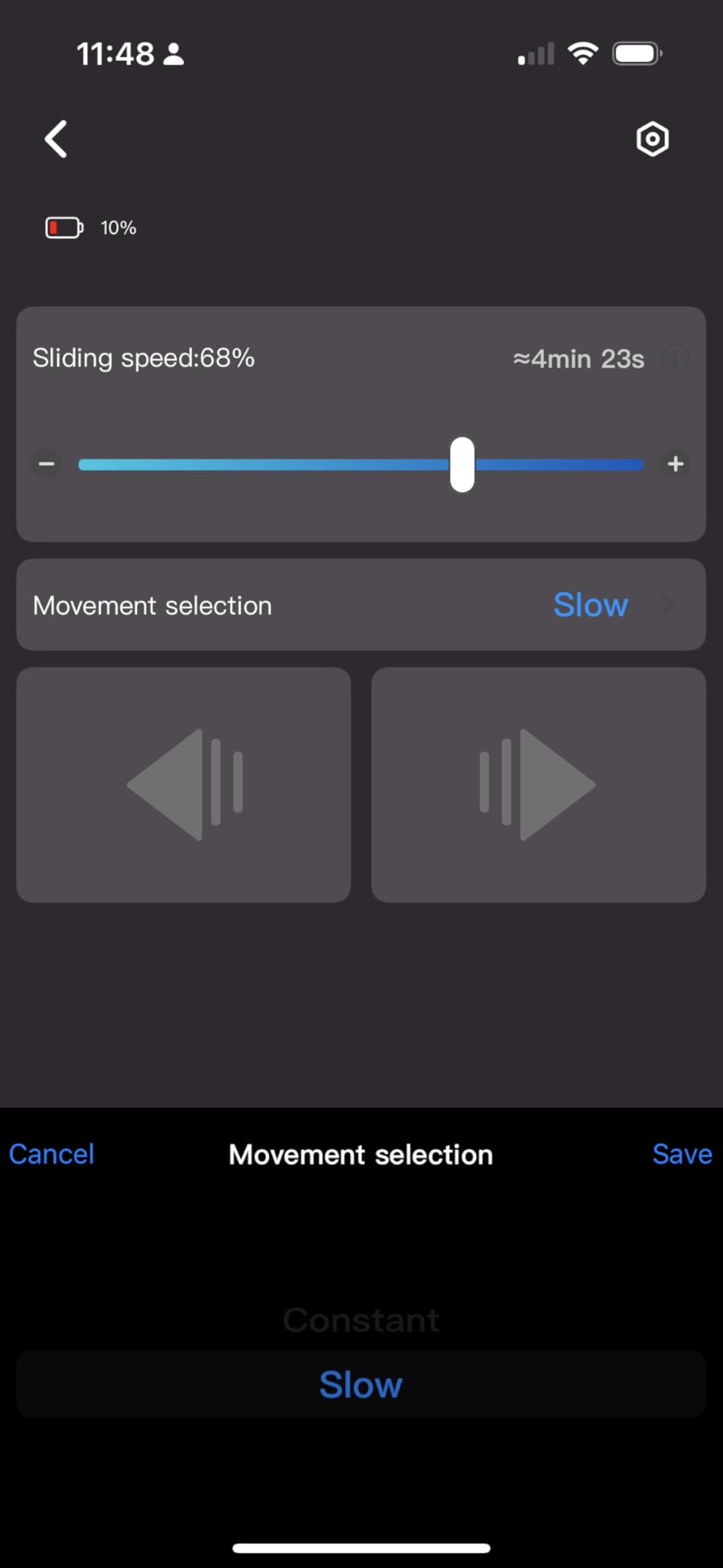Go back using the top arrow

56,139
